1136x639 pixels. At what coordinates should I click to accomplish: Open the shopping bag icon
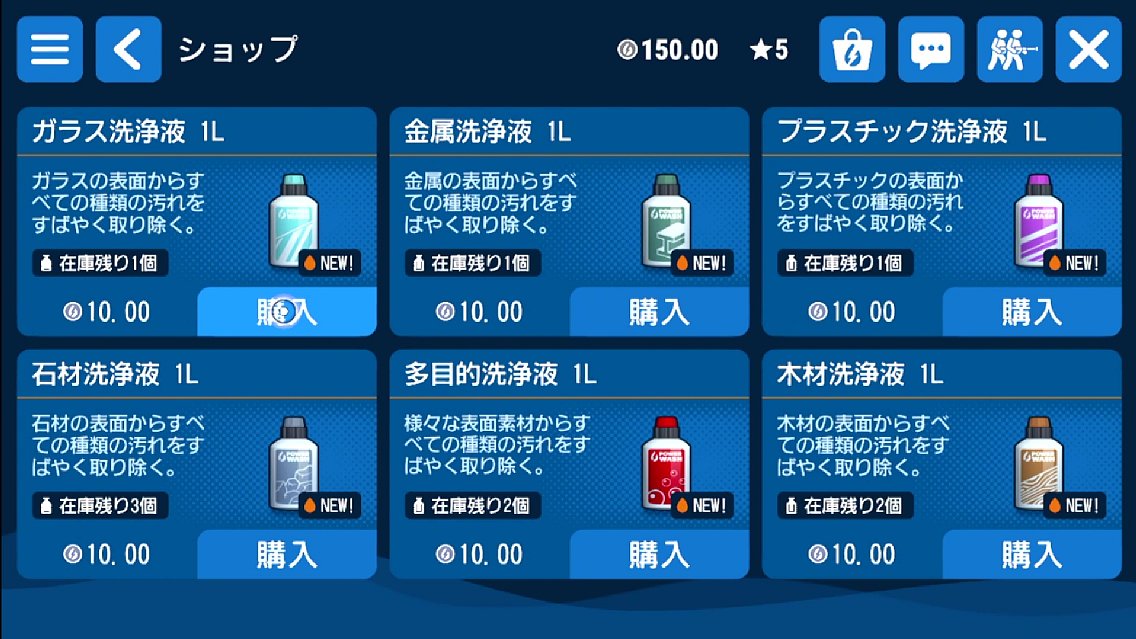point(852,49)
